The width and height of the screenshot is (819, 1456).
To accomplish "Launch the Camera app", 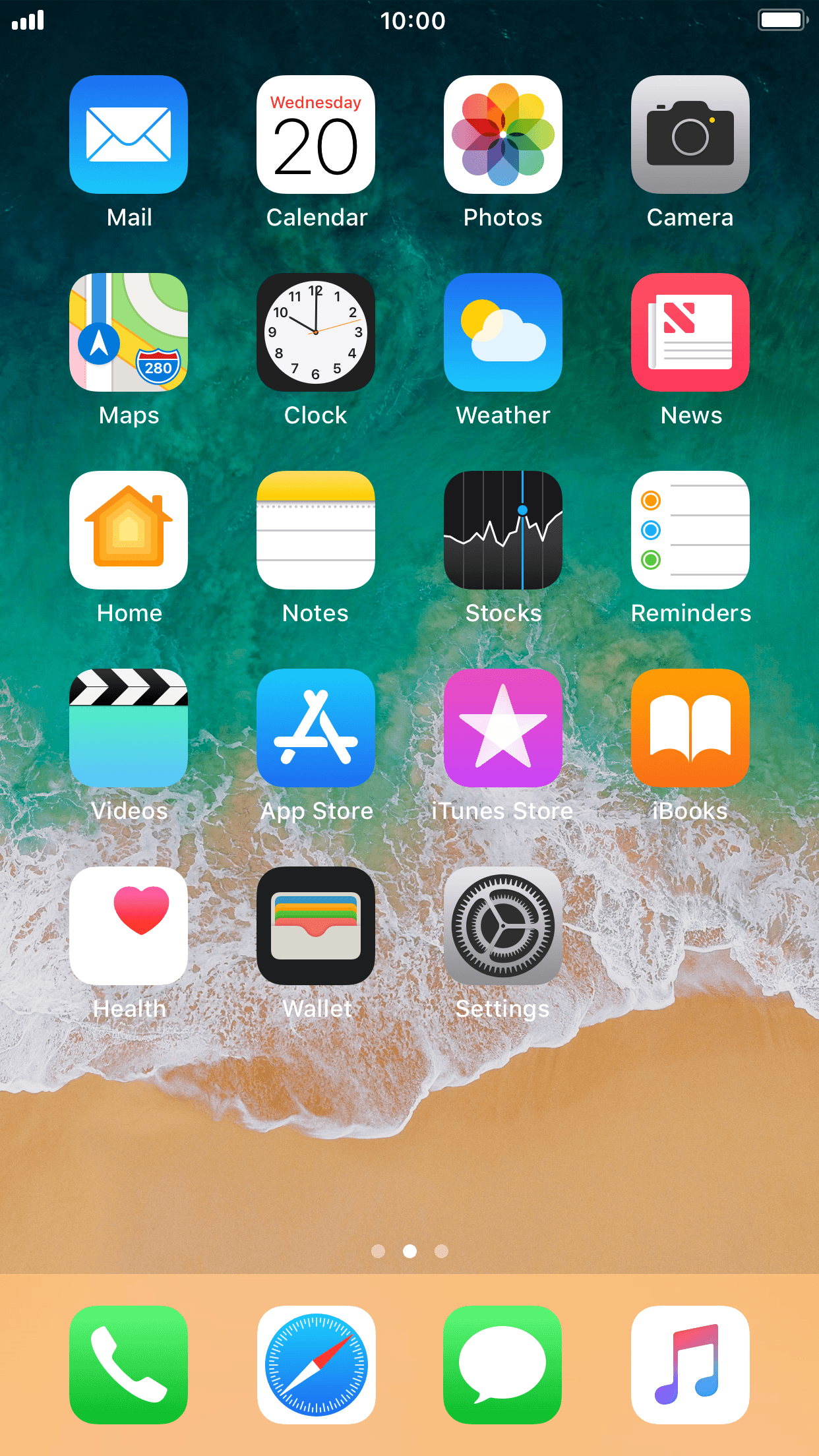I will click(x=690, y=135).
